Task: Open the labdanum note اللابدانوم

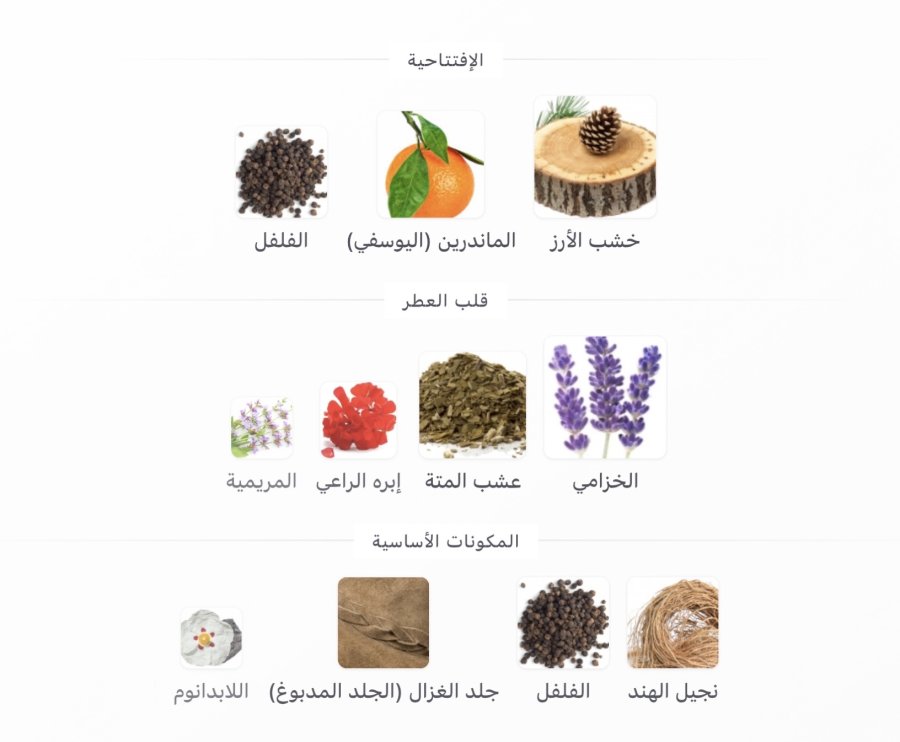Action: (211, 638)
